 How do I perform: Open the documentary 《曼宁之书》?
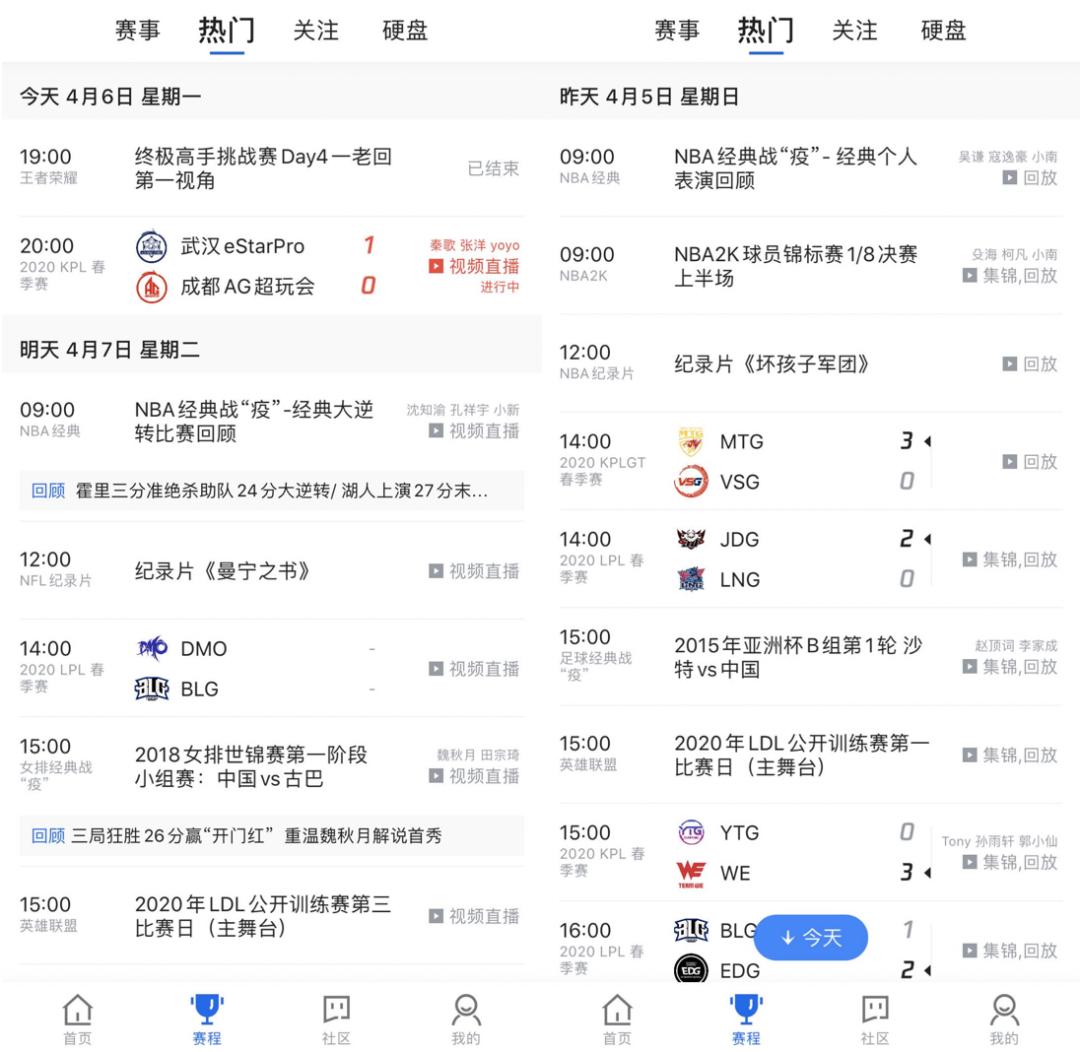222,571
